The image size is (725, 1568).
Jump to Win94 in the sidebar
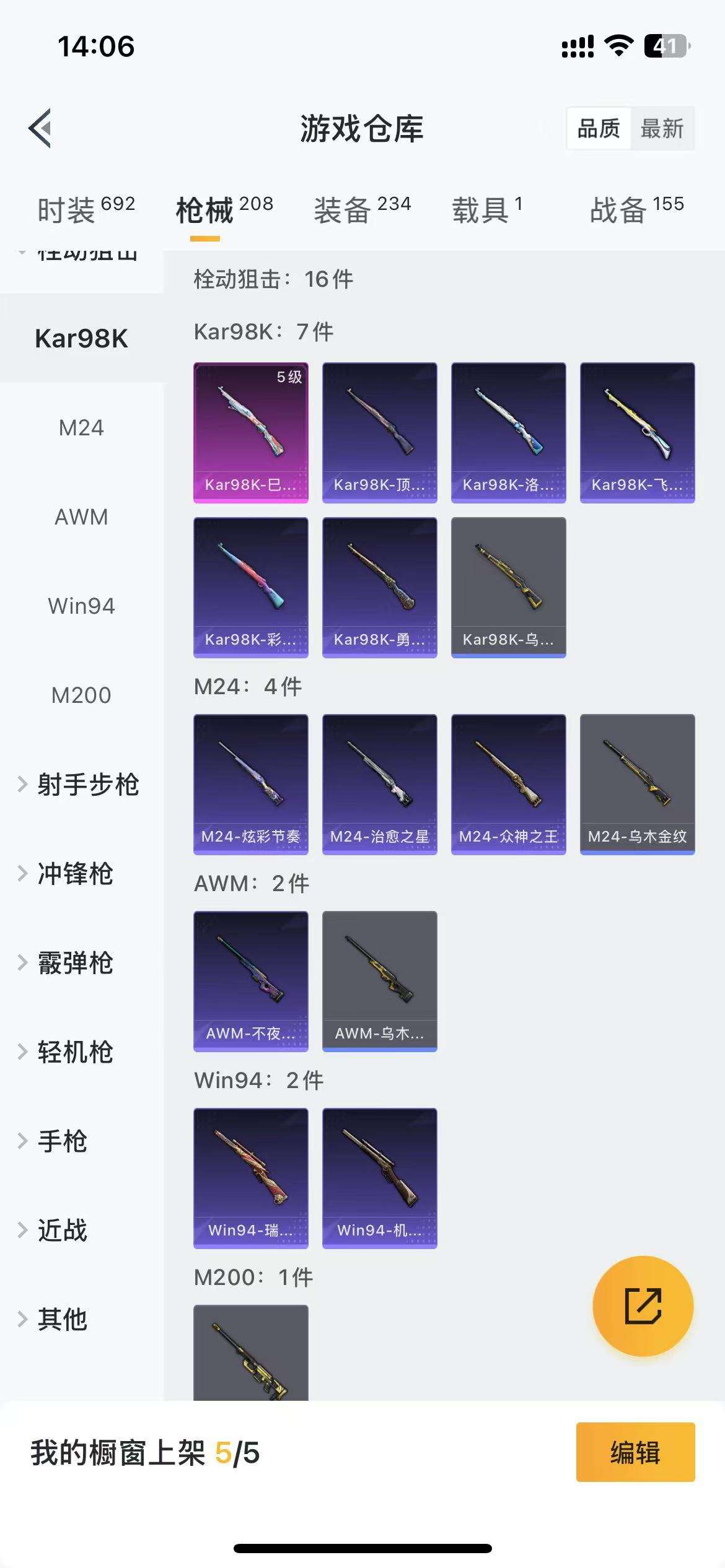[x=81, y=606]
